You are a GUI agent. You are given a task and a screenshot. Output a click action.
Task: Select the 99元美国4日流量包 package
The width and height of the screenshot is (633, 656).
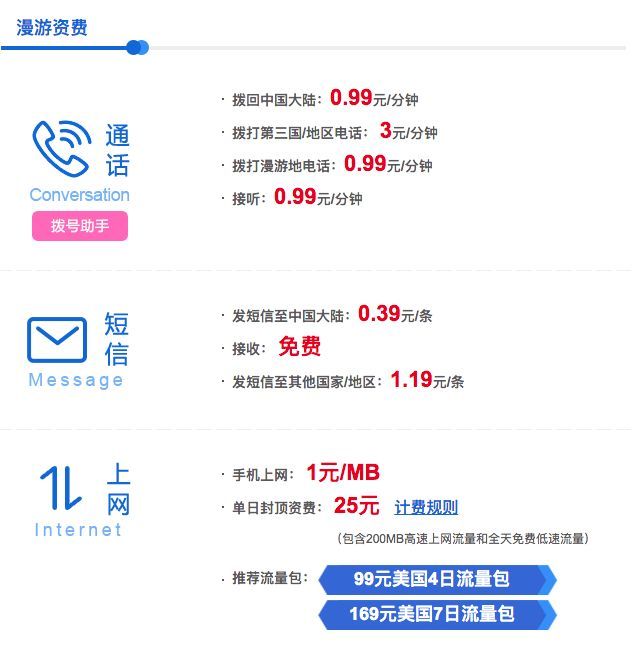(437, 579)
